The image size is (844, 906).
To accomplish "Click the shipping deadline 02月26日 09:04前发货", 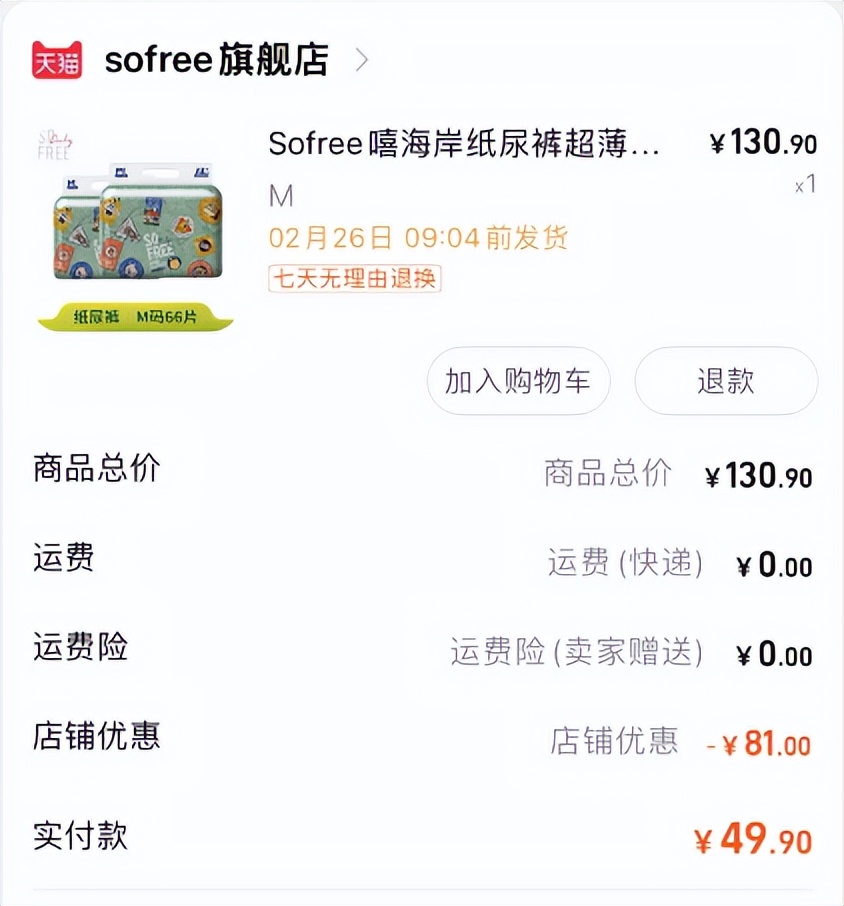I will (418, 239).
